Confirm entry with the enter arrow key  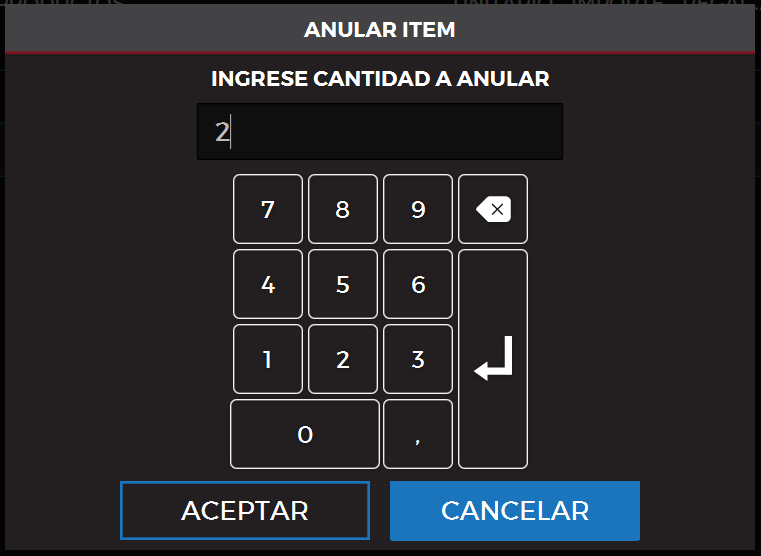click(493, 359)
